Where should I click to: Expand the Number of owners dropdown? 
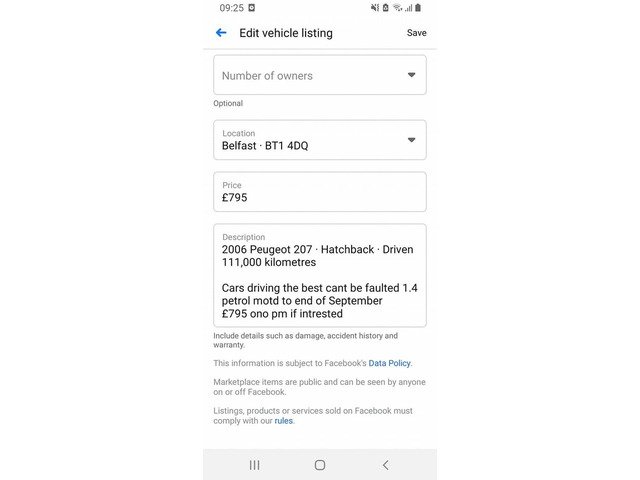point(319,75)
